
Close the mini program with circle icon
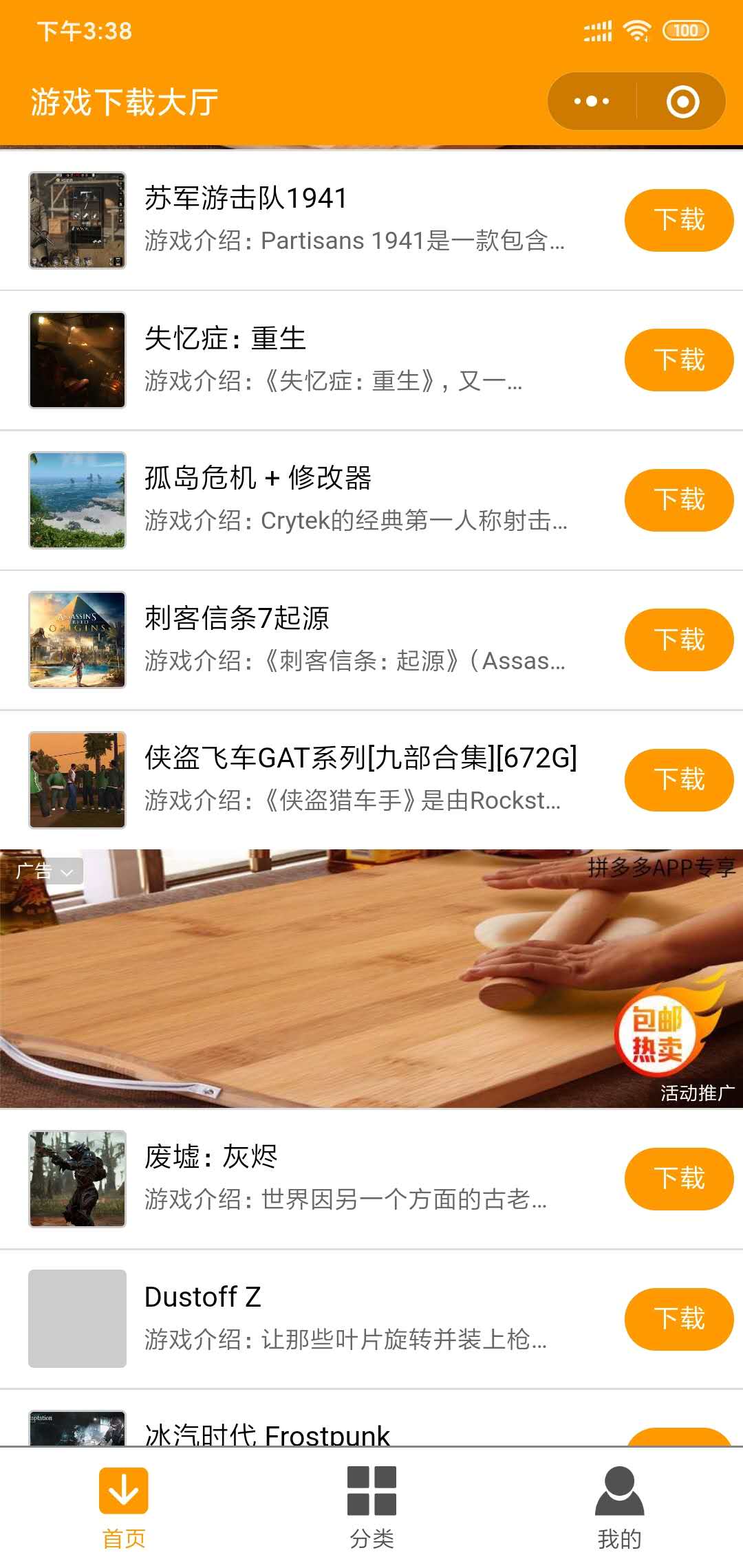(x=682, y=102)
